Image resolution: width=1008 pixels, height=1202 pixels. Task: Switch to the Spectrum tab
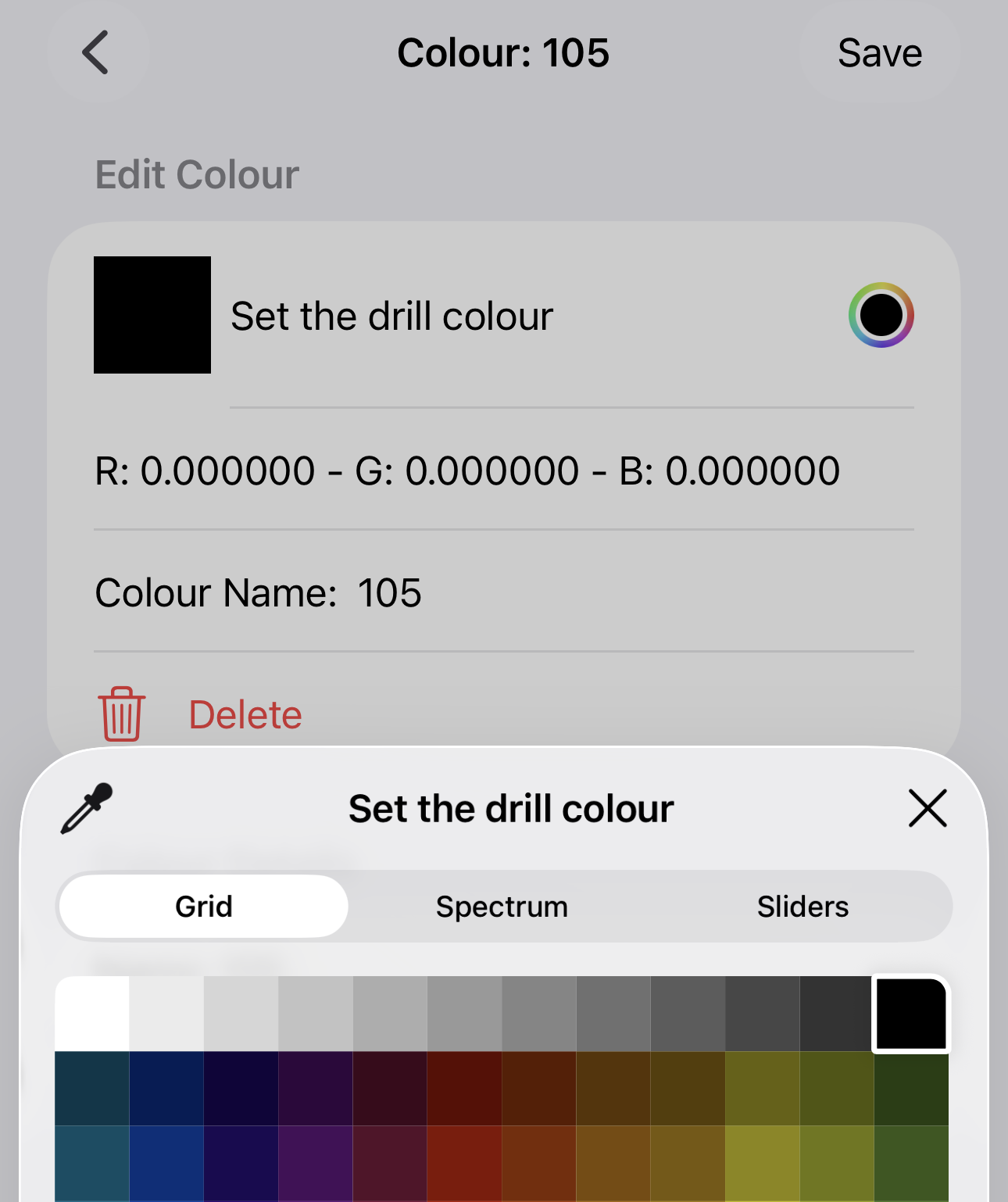point(502,907)
